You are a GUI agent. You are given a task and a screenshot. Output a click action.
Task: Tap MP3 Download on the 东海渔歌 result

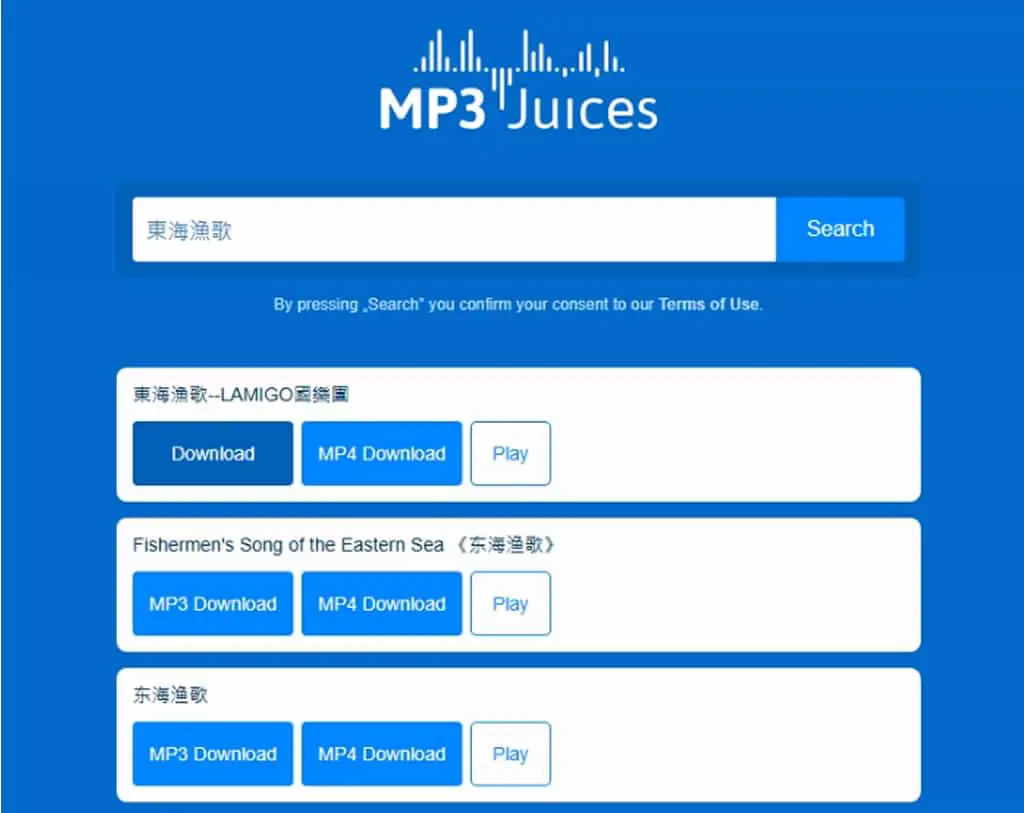click(x=213, y=754)
